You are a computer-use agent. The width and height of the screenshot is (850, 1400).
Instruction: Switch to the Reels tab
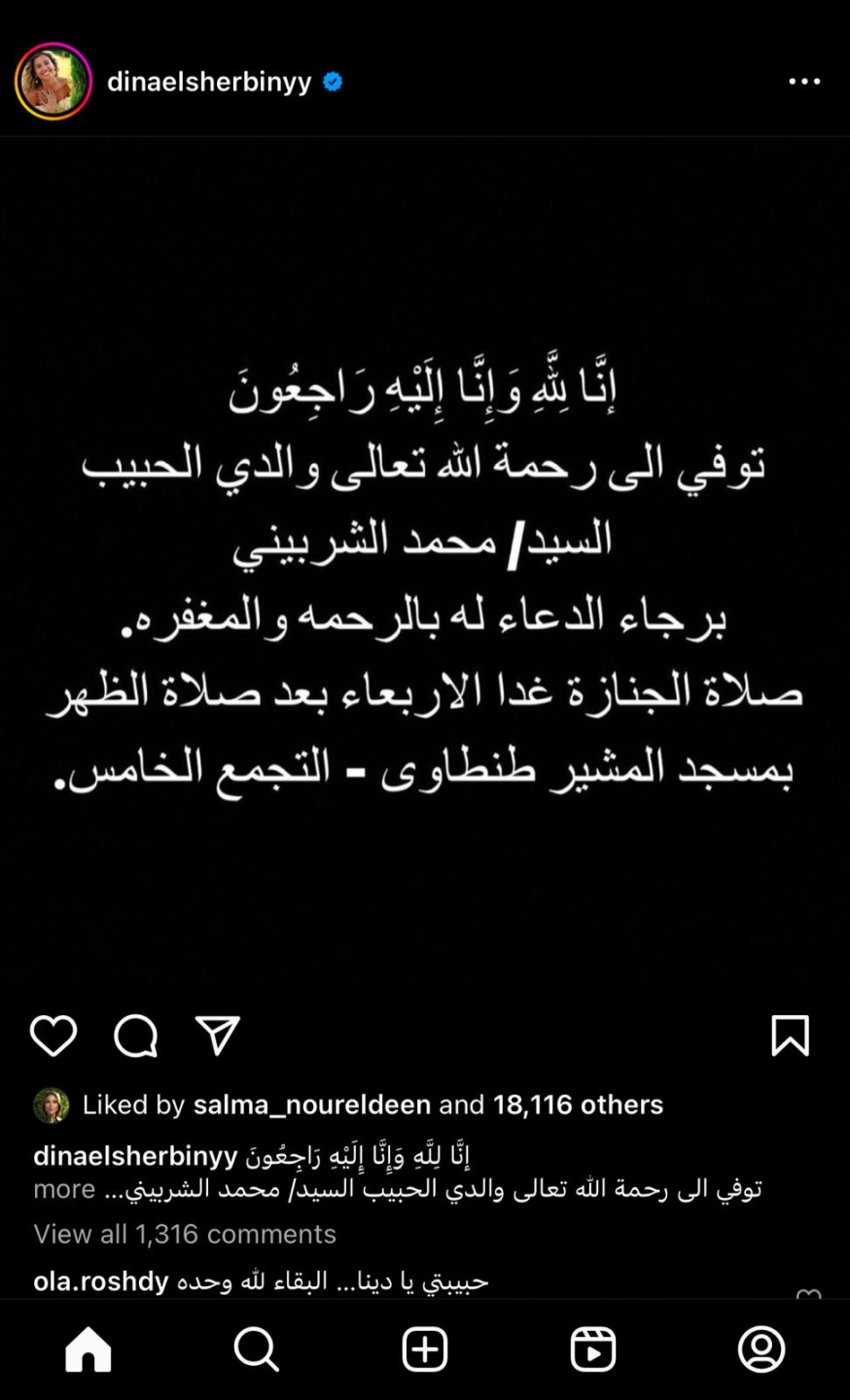593,1349
